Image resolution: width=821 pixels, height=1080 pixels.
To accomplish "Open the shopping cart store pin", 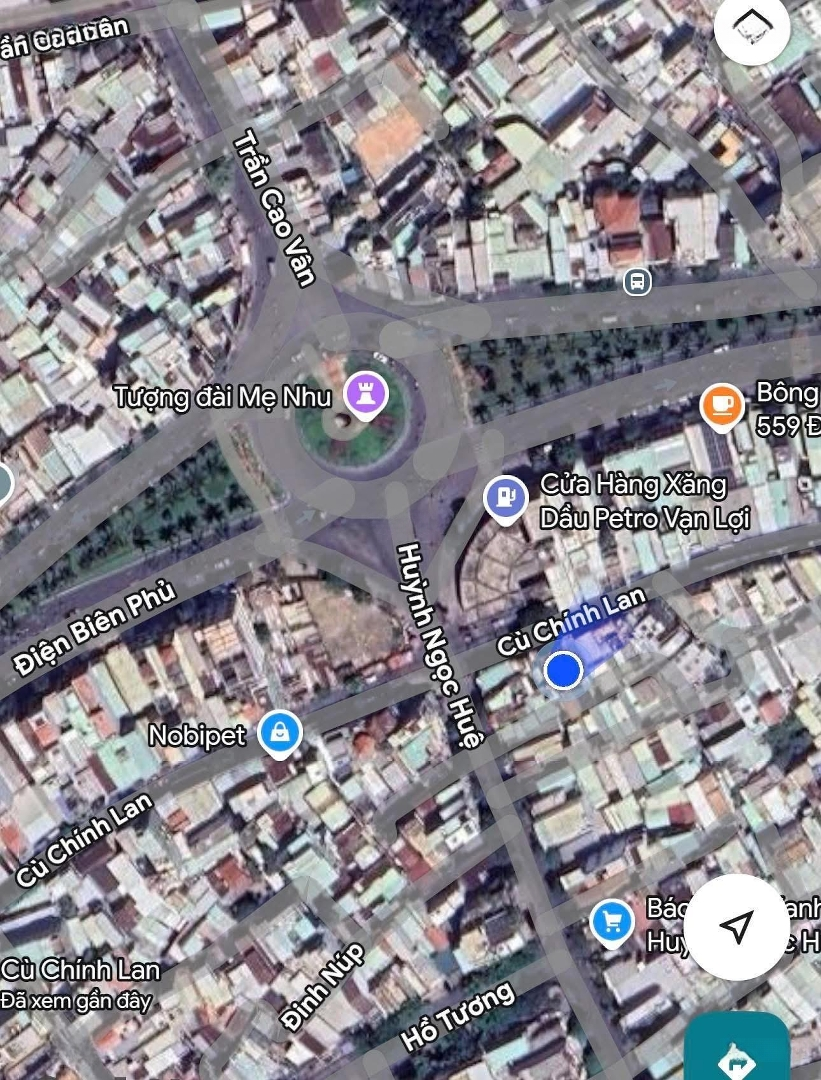I will pos(612,922).
